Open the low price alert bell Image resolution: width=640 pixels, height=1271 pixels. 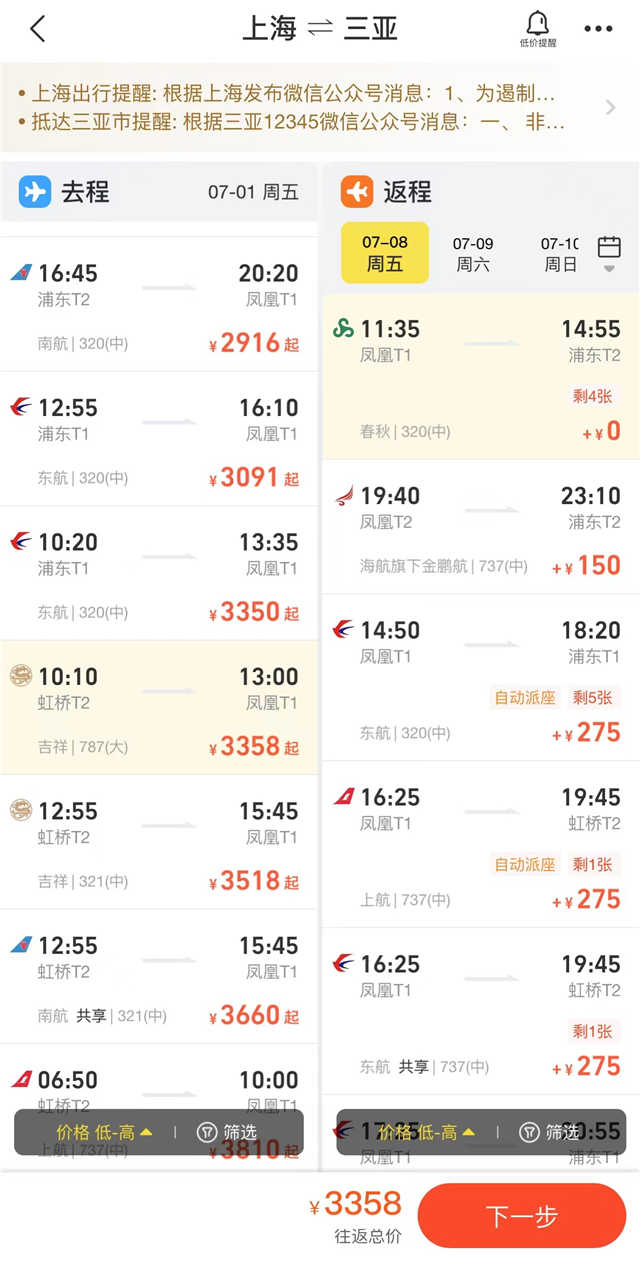[x=538, y=30]
